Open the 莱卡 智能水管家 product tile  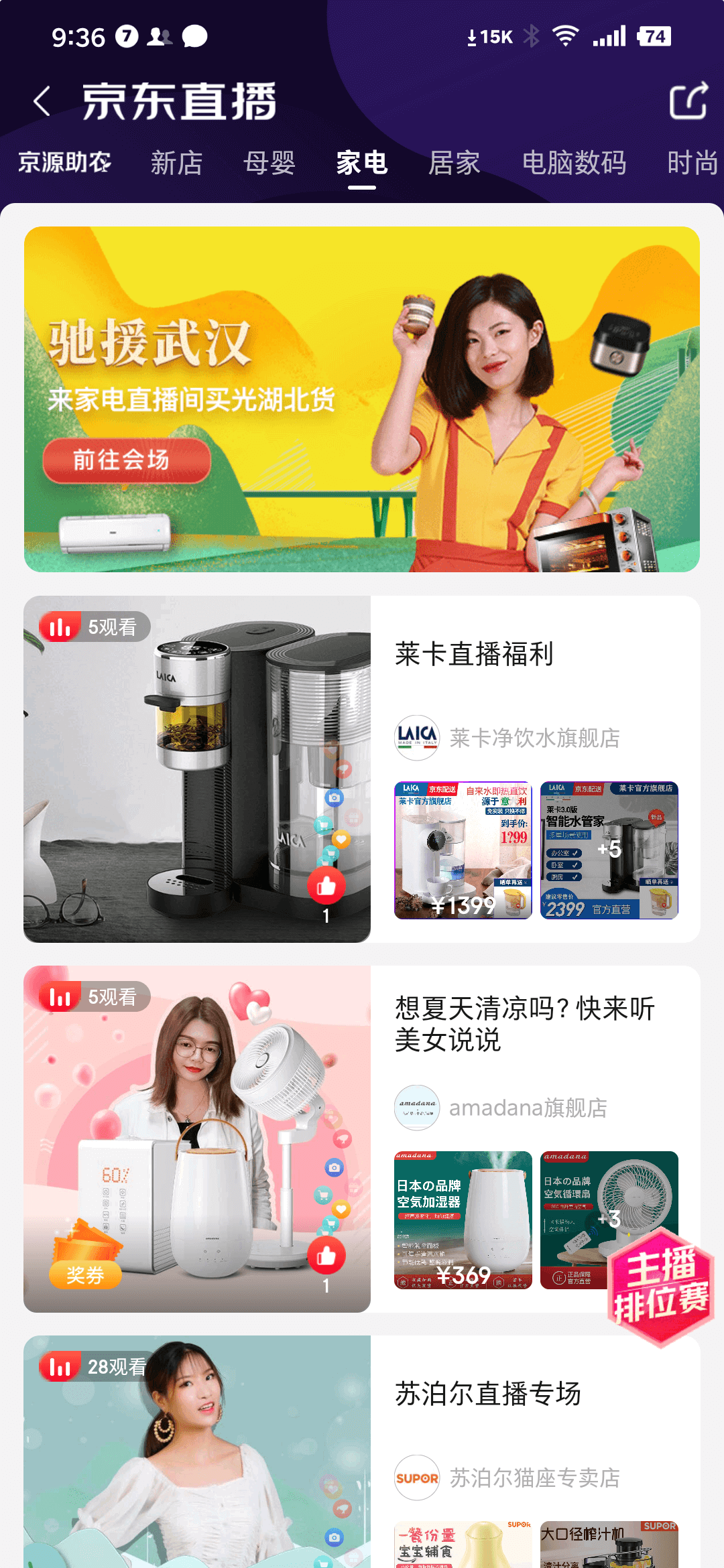[609, 850]
